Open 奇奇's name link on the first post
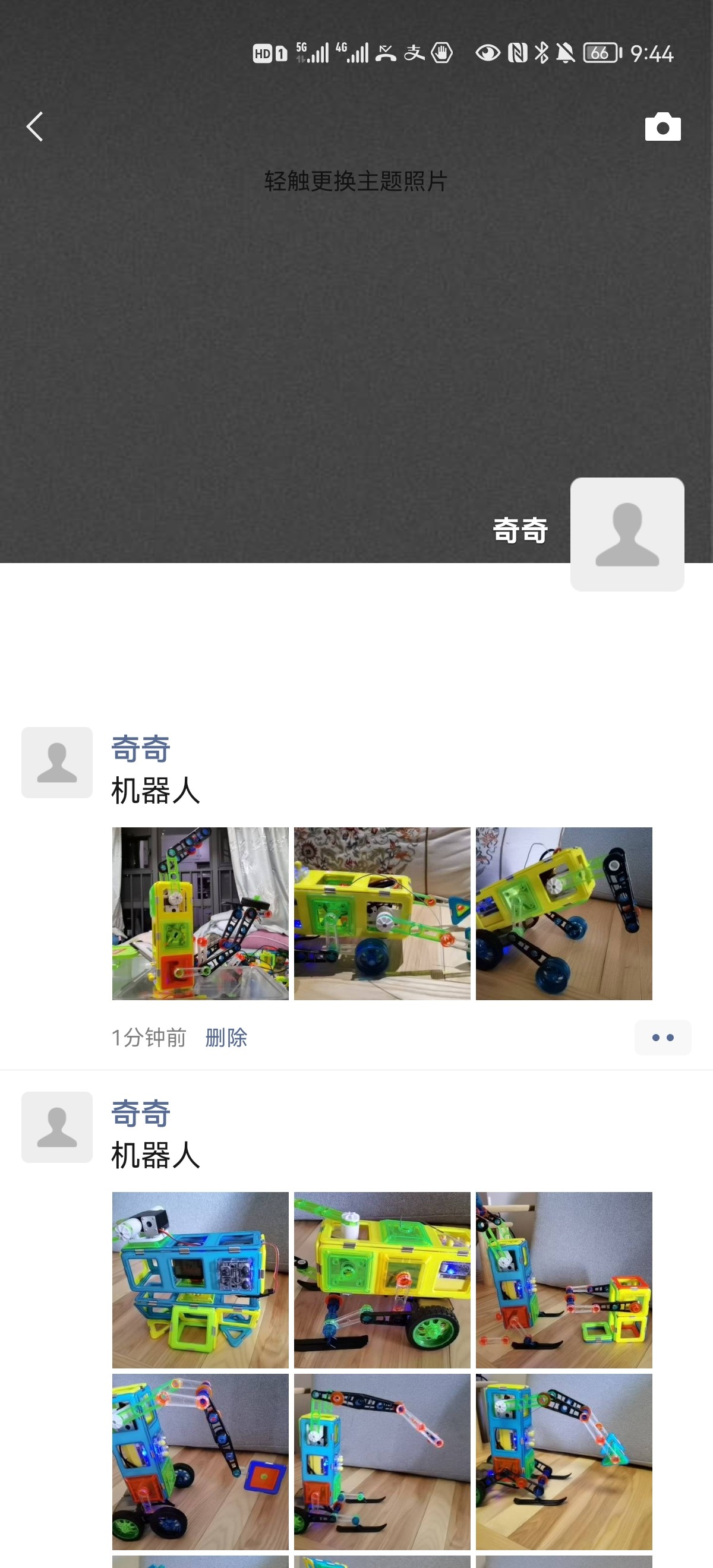The image size is (713, 1568). coord(140,749)
